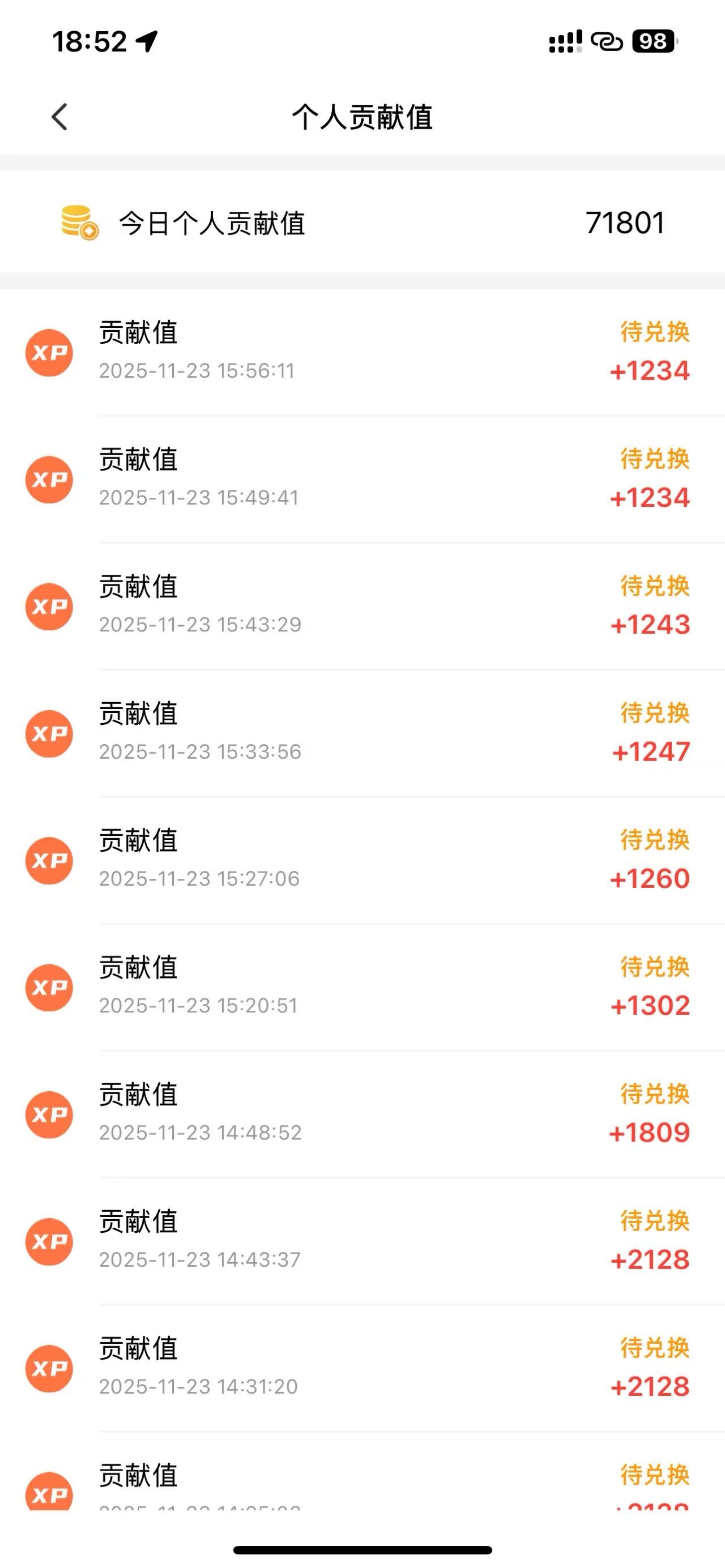Tap the gold coin icon next to 今日个人贡献值
725x1568 pixels.
[78, 222]
